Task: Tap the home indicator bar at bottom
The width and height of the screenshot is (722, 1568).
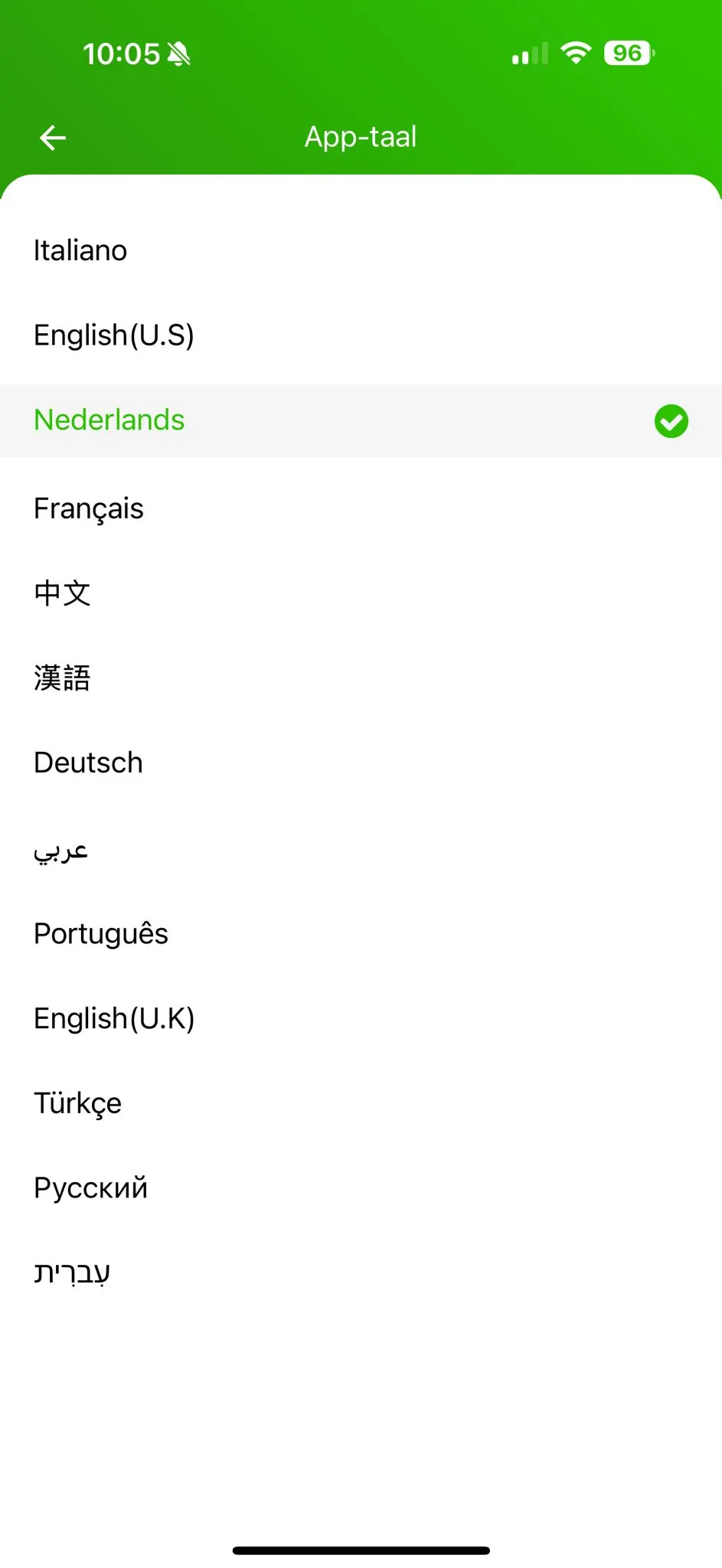Action: point(361,1549)
